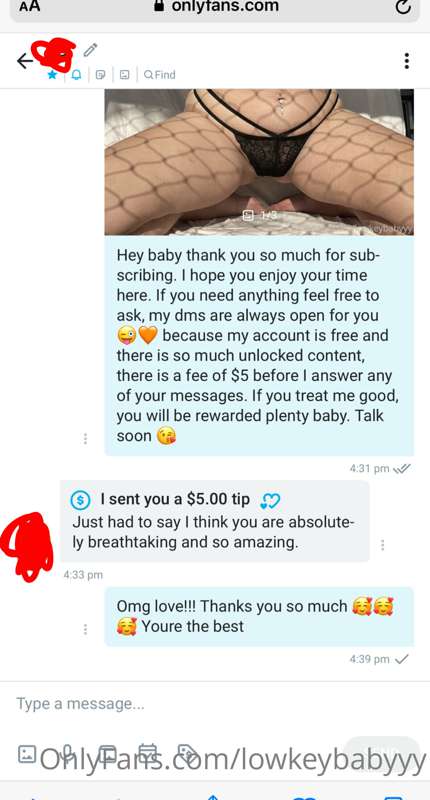Toggle the blue favorite star
This screenshot has height=800, width=430.
[52, 75]
